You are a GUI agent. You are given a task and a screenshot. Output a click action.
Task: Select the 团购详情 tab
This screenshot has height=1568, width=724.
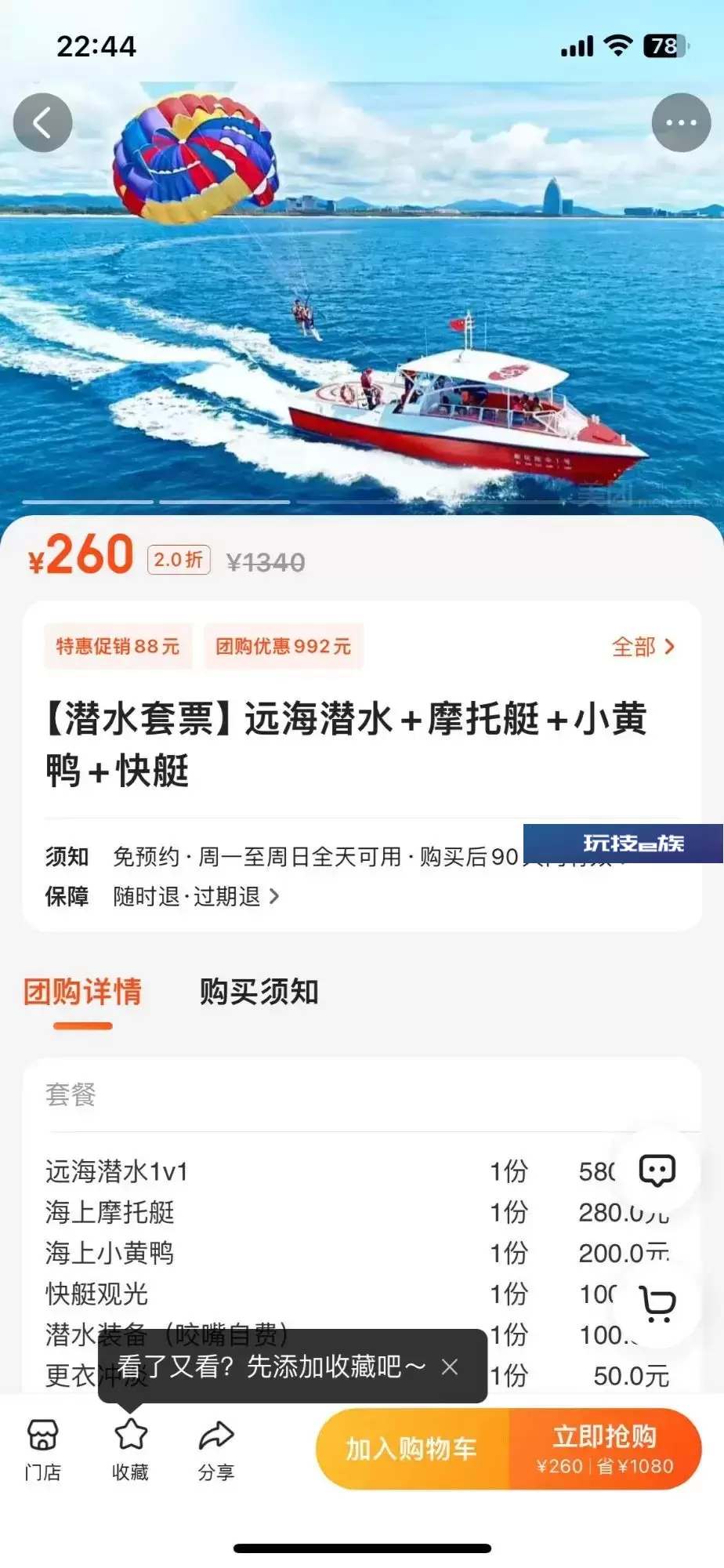tap(82, 992)
